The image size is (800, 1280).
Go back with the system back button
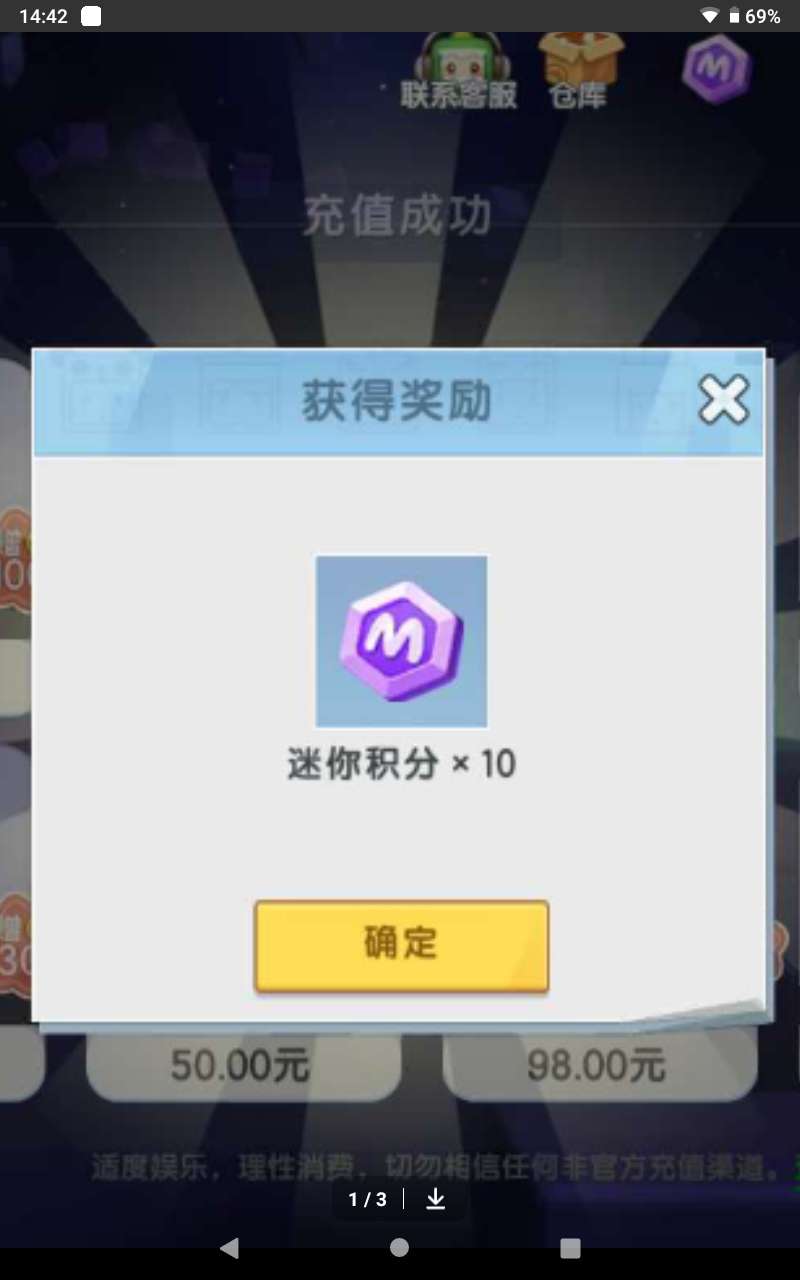tap(229, 1247)
